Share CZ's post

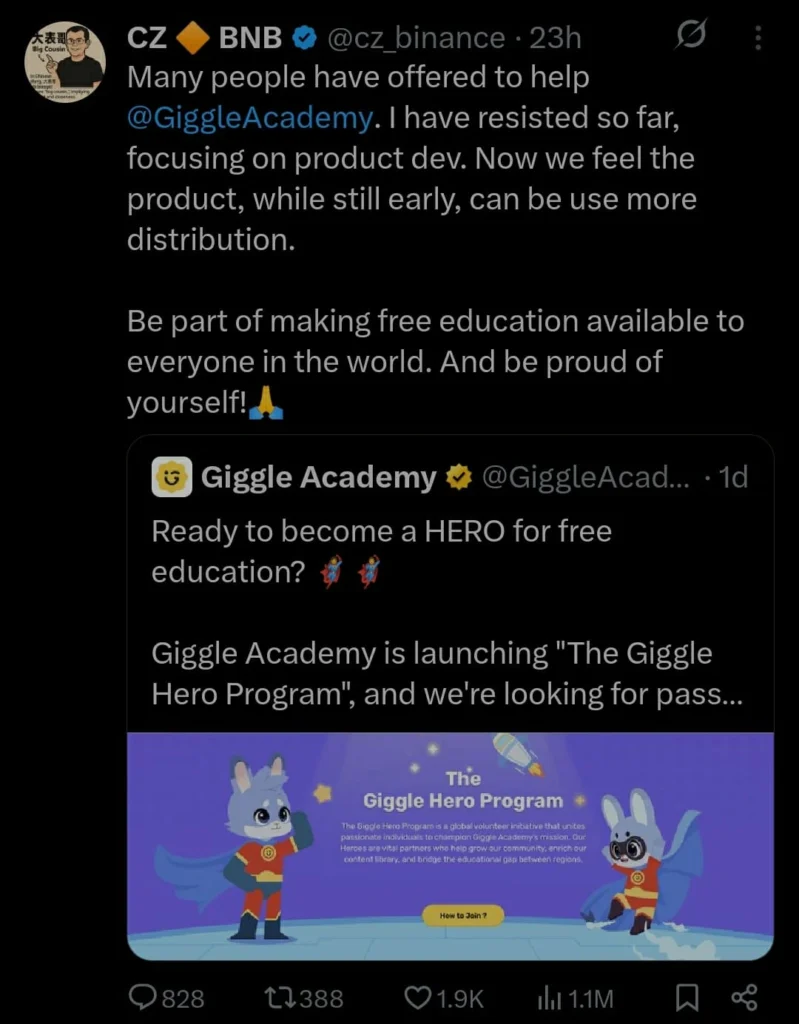(x=744, y=997)
